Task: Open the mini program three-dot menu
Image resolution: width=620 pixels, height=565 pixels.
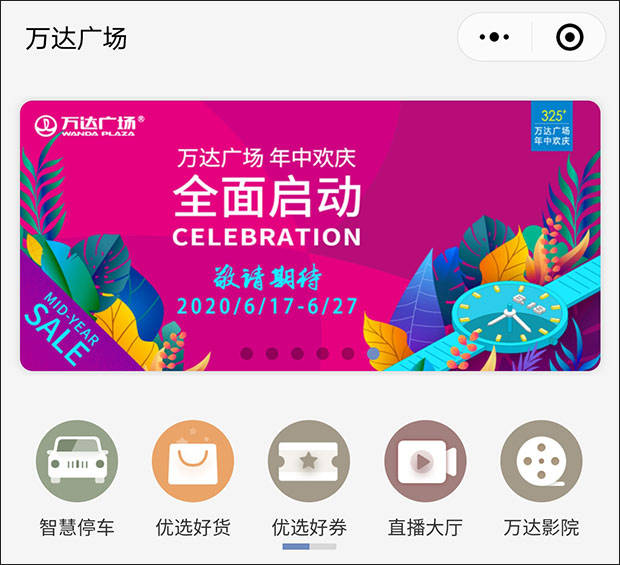Action: click(494, 38)
